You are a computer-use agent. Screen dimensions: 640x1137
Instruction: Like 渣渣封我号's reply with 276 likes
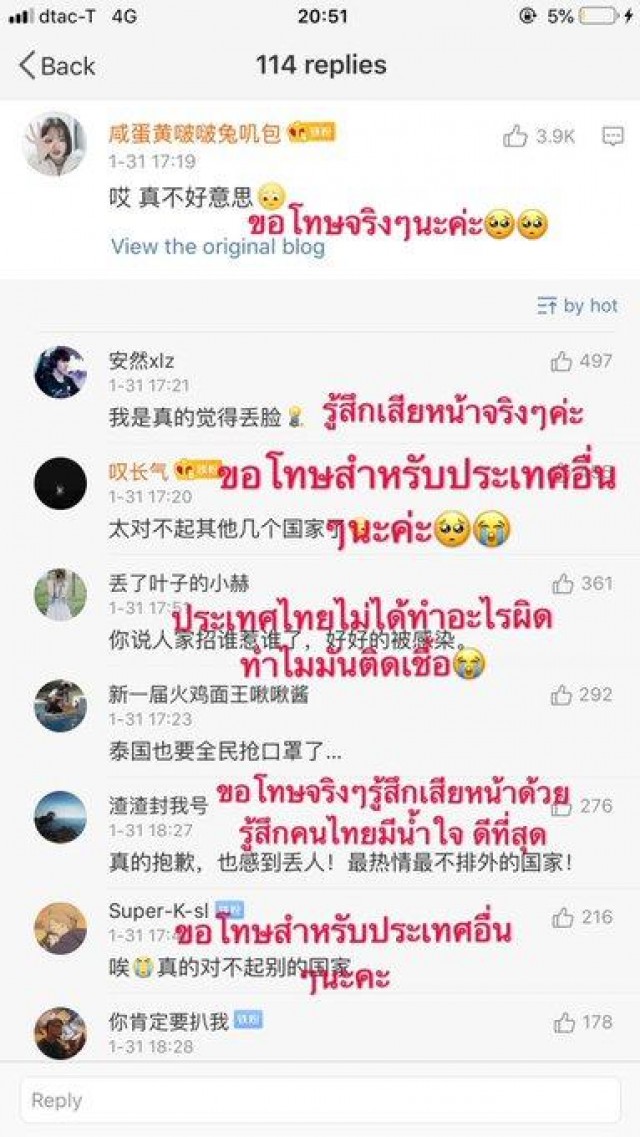point(563,805)
